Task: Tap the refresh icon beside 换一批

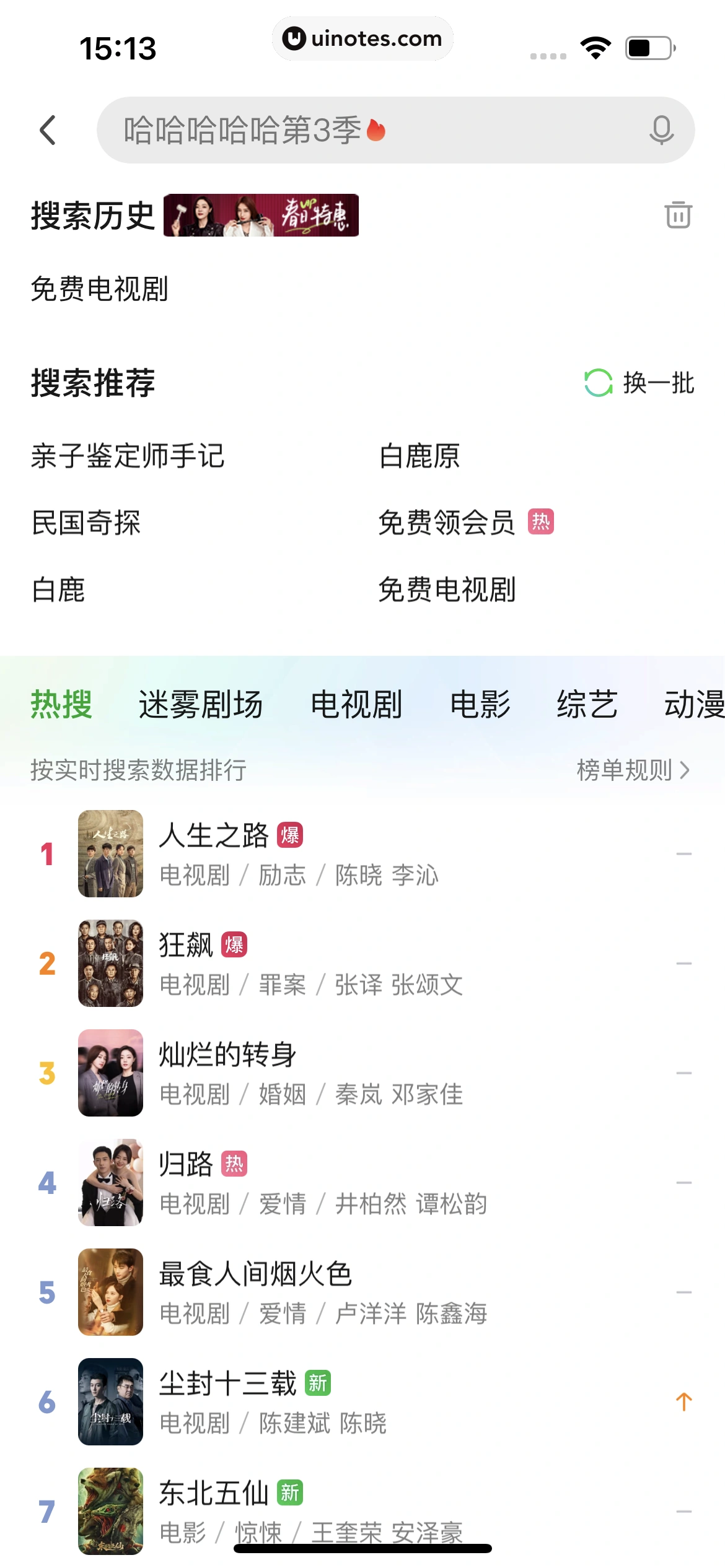Action: click(597, 384)
